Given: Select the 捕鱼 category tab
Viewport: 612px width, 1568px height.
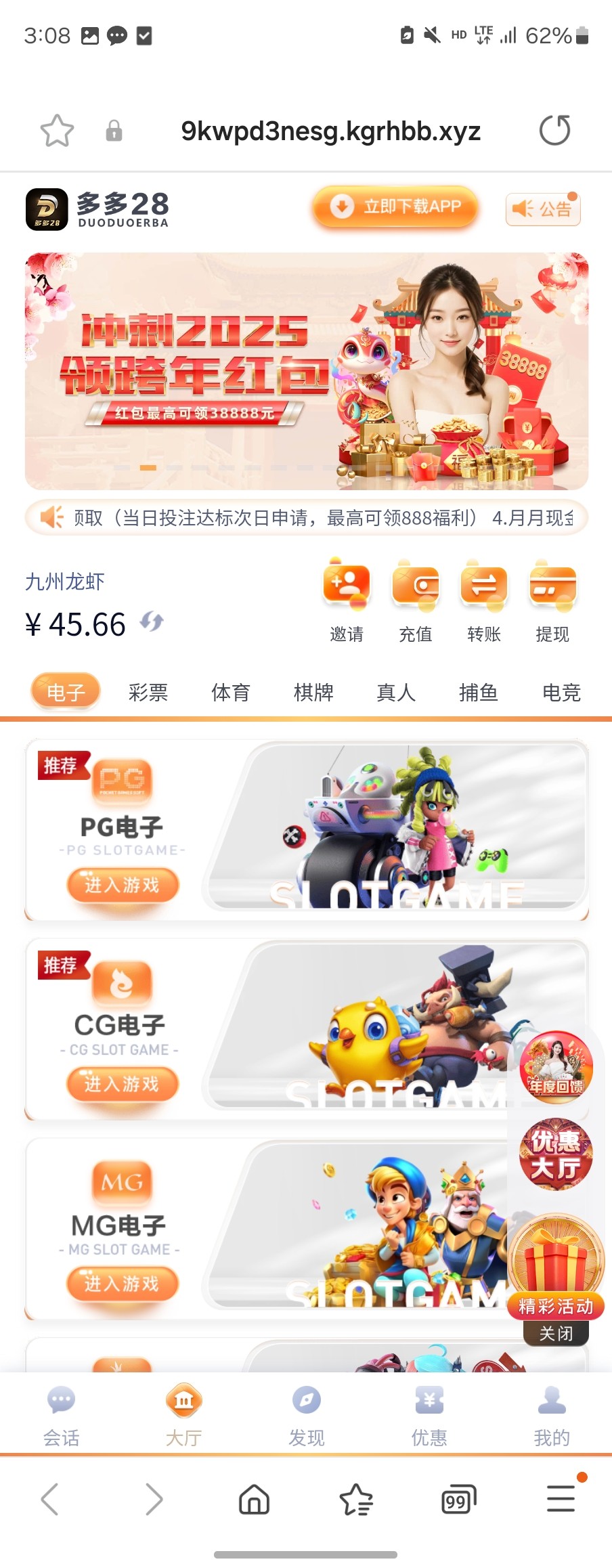Looking at the screenshot, I should tap(479, 692).
